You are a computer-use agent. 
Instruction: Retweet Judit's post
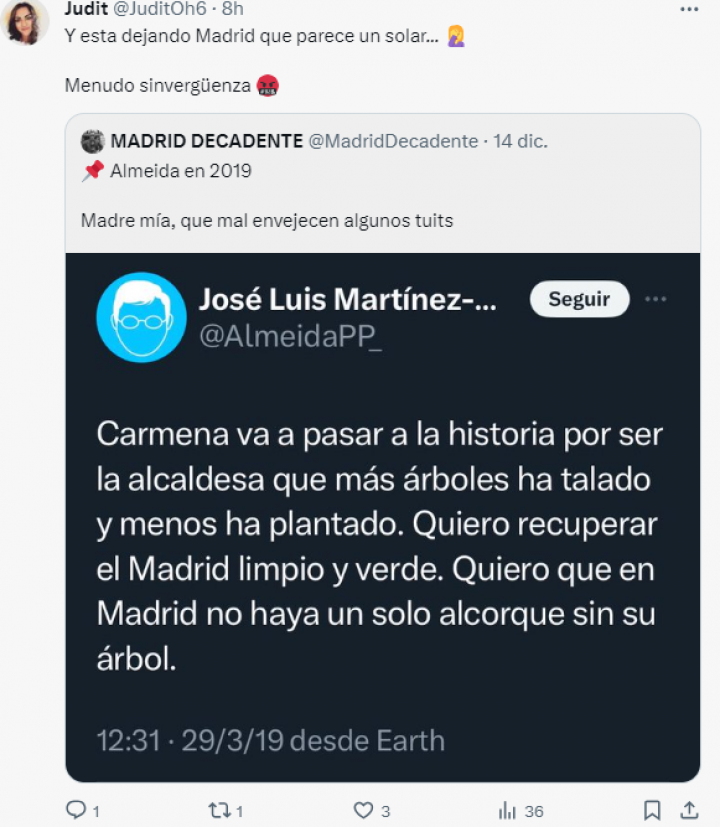tap(219, 809)
